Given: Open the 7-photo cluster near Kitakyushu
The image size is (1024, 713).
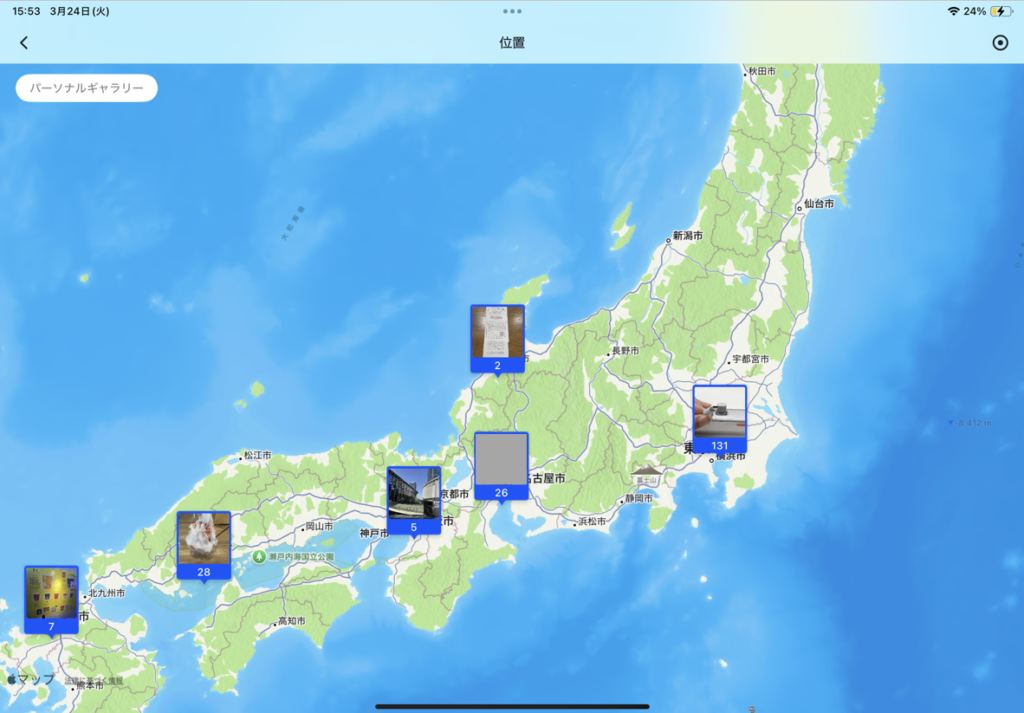Looking at the screenshot, I should coord(51,599).
